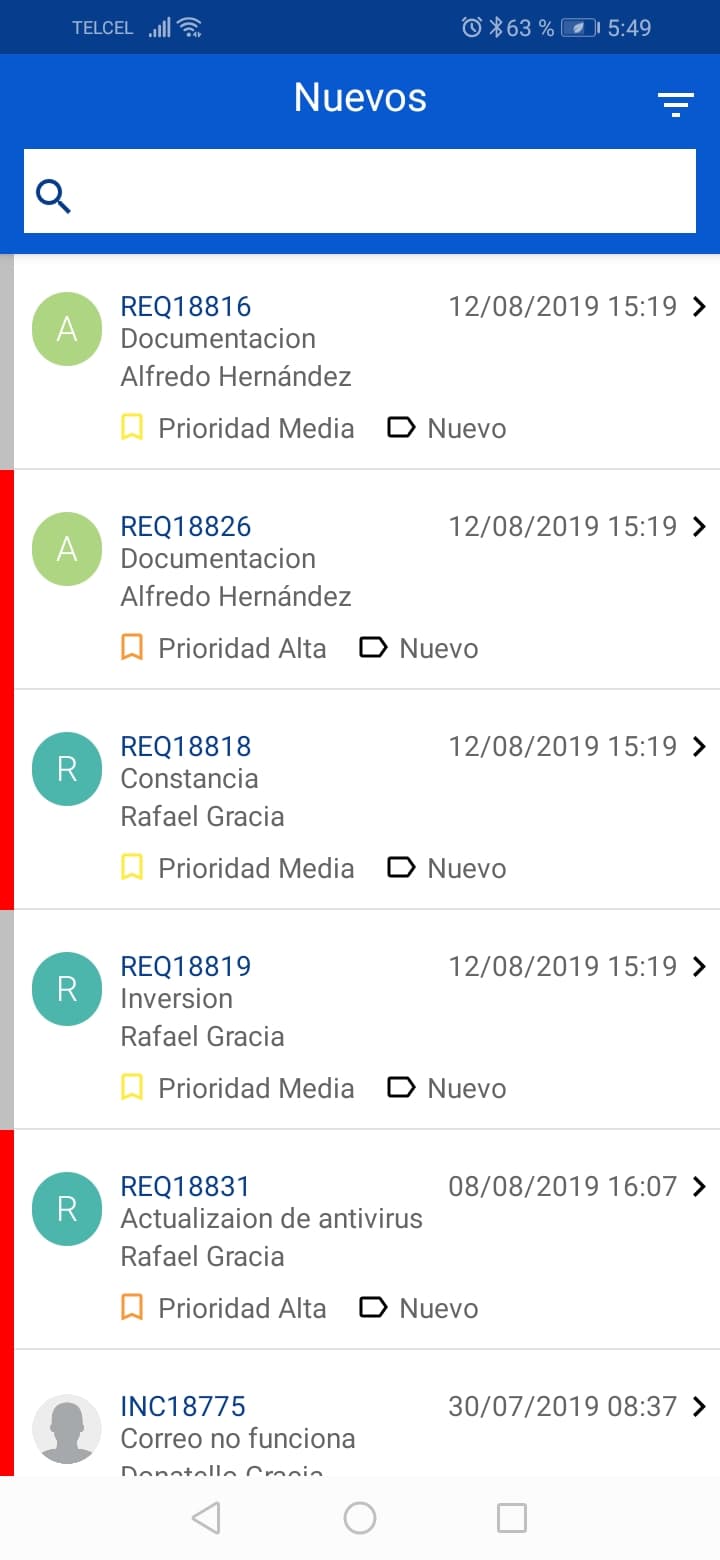This screenshot has width=720, height=1560.
Task: Click the Prioridad Media label on REQ18818
Action: (256, 867)
